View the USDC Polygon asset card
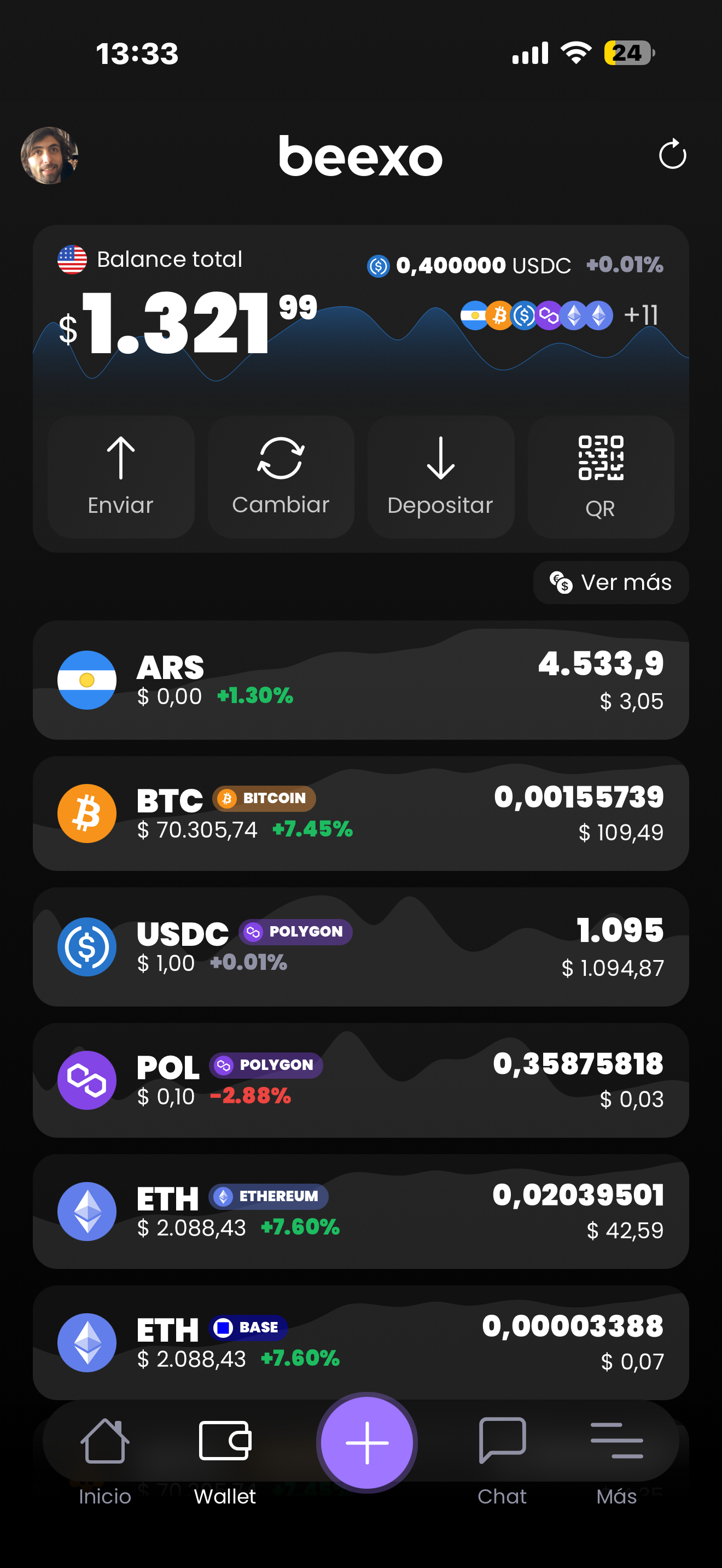 [360, 946]
